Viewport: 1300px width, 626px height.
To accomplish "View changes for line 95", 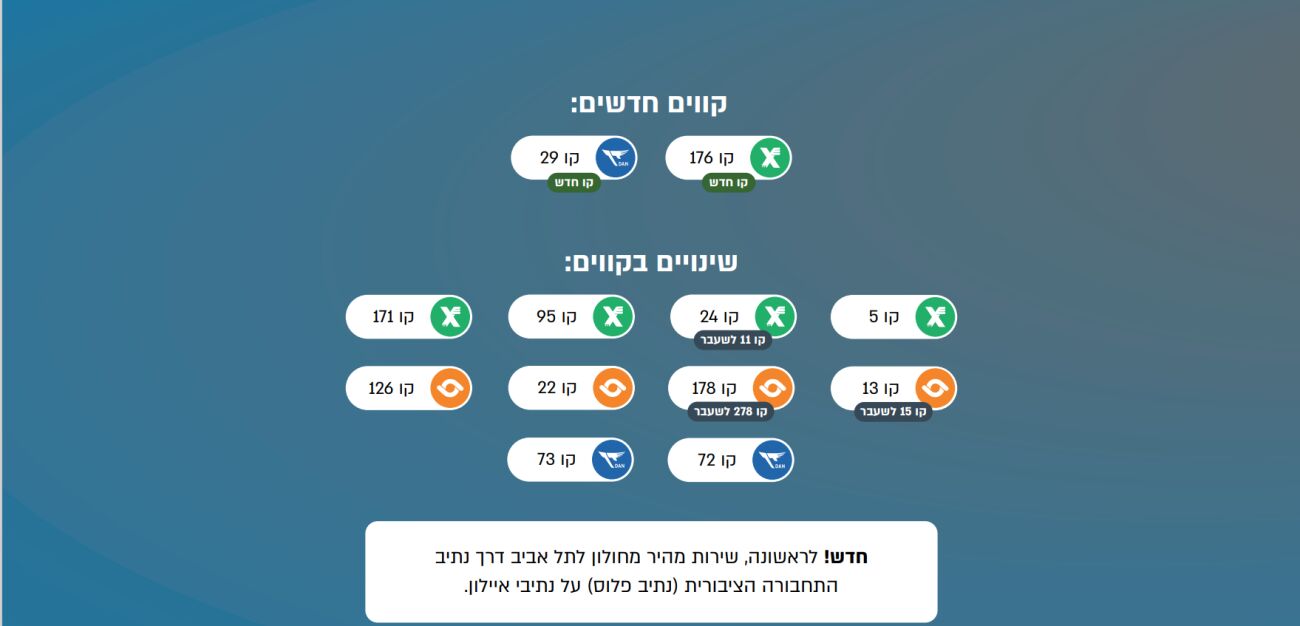I will tap(571, 317).
